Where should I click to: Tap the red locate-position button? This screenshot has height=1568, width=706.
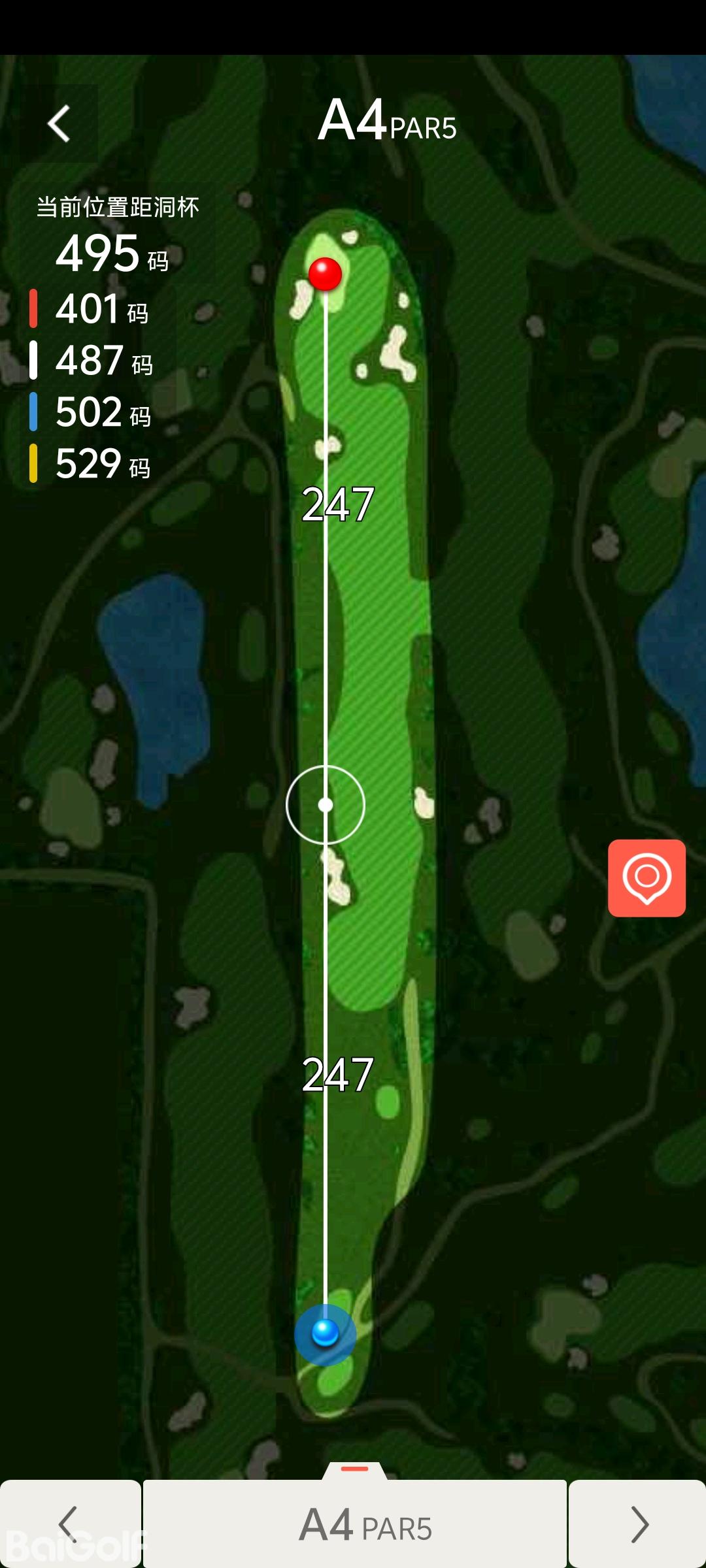click(647, 878)
